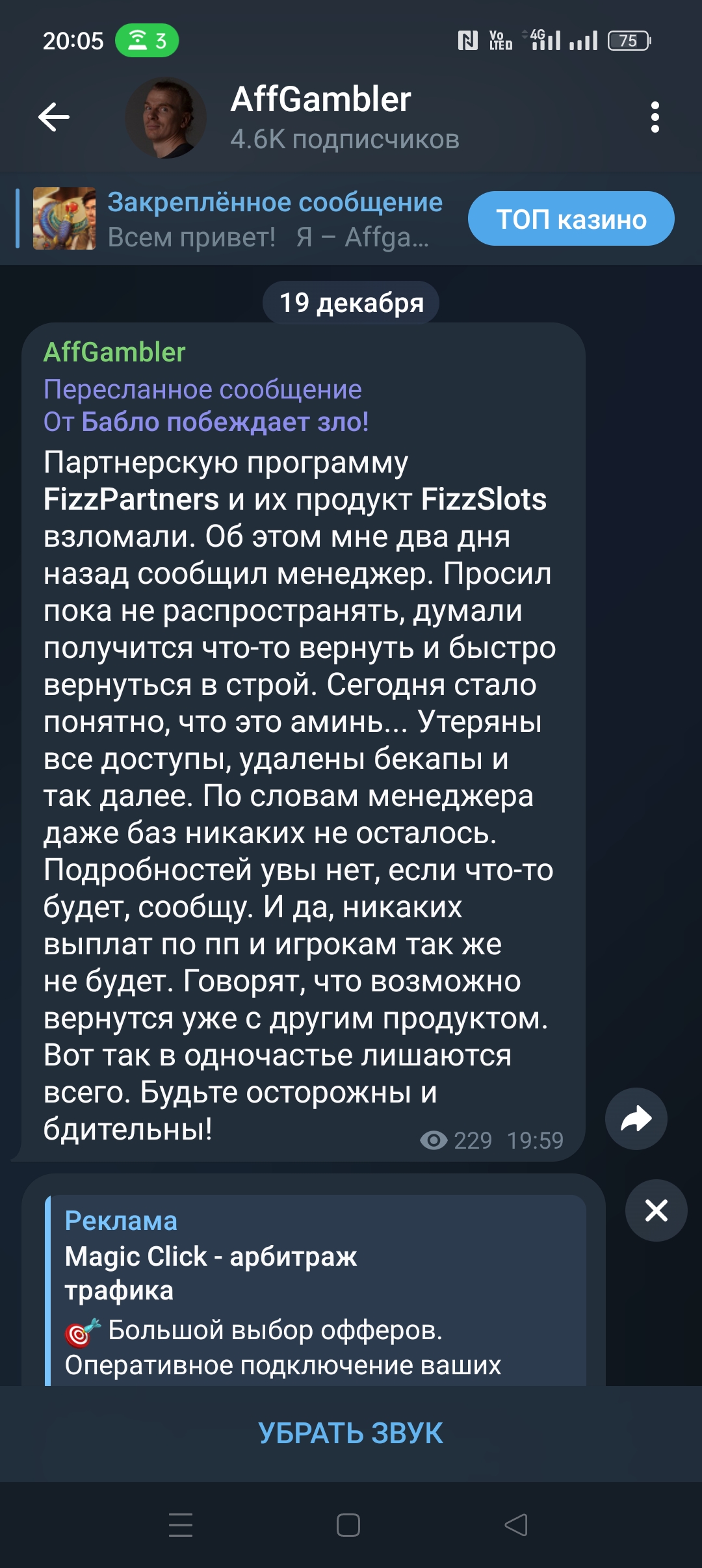Share the FizzPartners post via forward arrow
The image size is (702, 1568).
coord(636,1118)
